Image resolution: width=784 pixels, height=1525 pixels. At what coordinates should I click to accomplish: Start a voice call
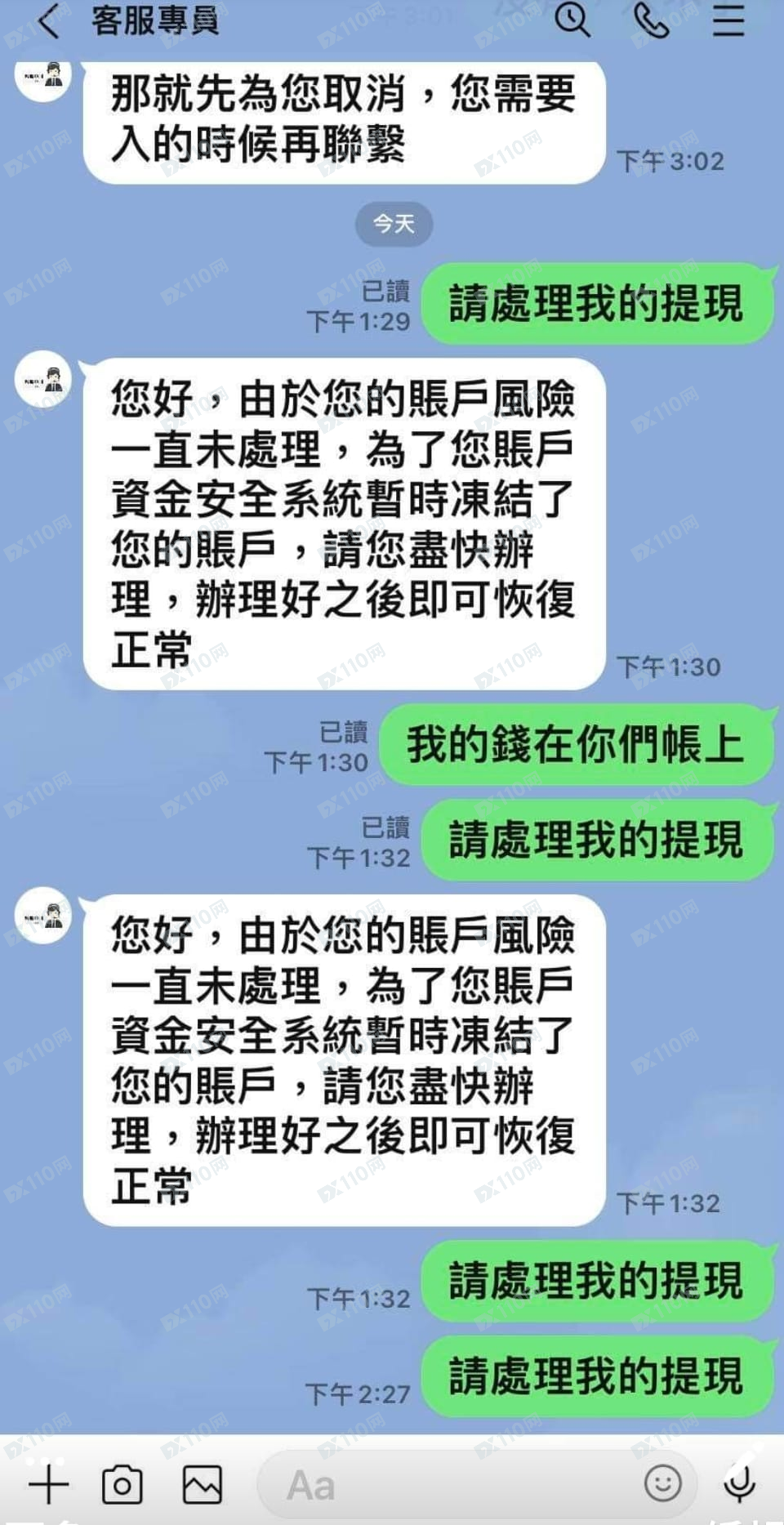651,20
